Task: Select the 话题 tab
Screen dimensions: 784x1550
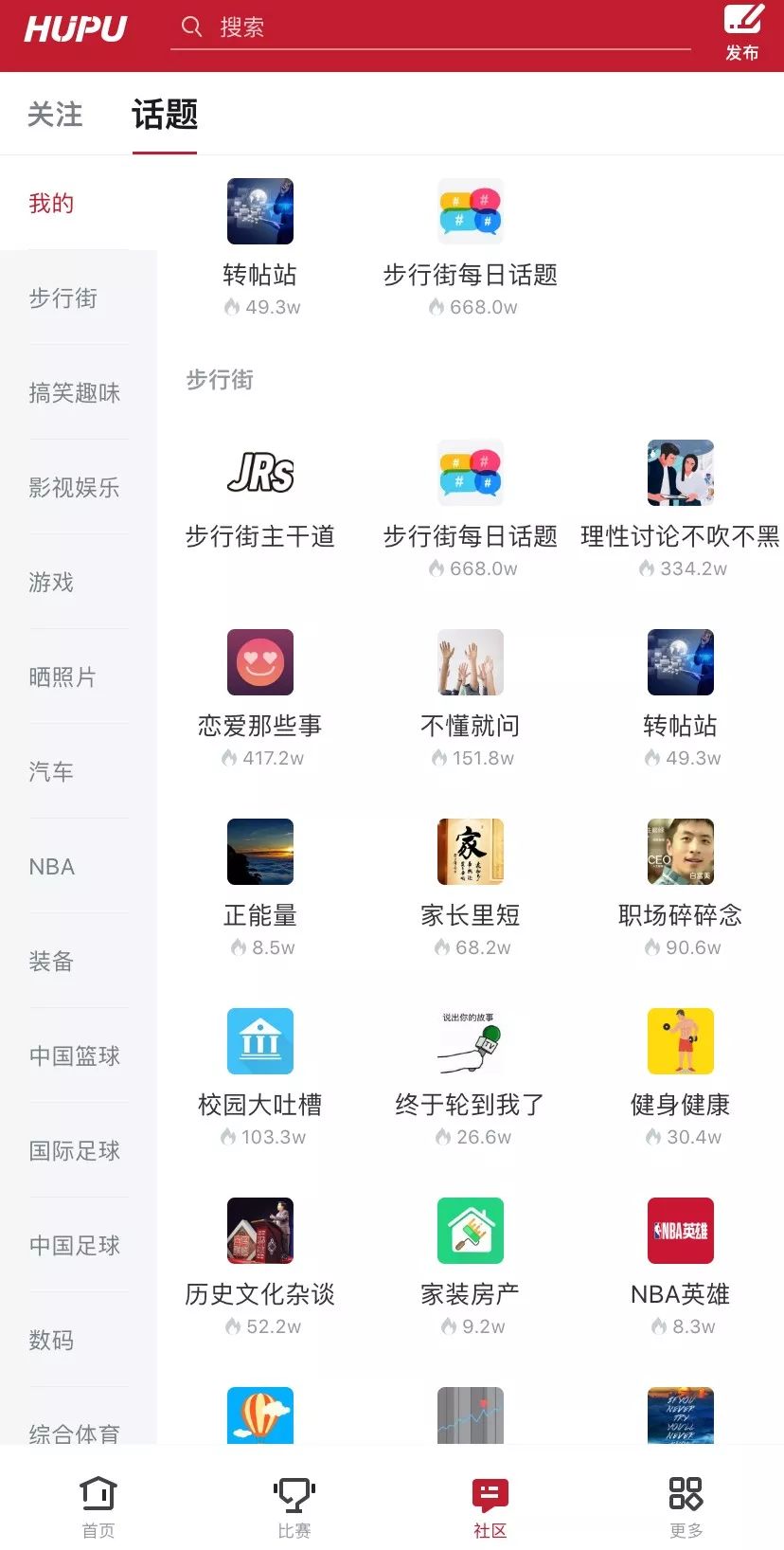Action: click(165, 114)
